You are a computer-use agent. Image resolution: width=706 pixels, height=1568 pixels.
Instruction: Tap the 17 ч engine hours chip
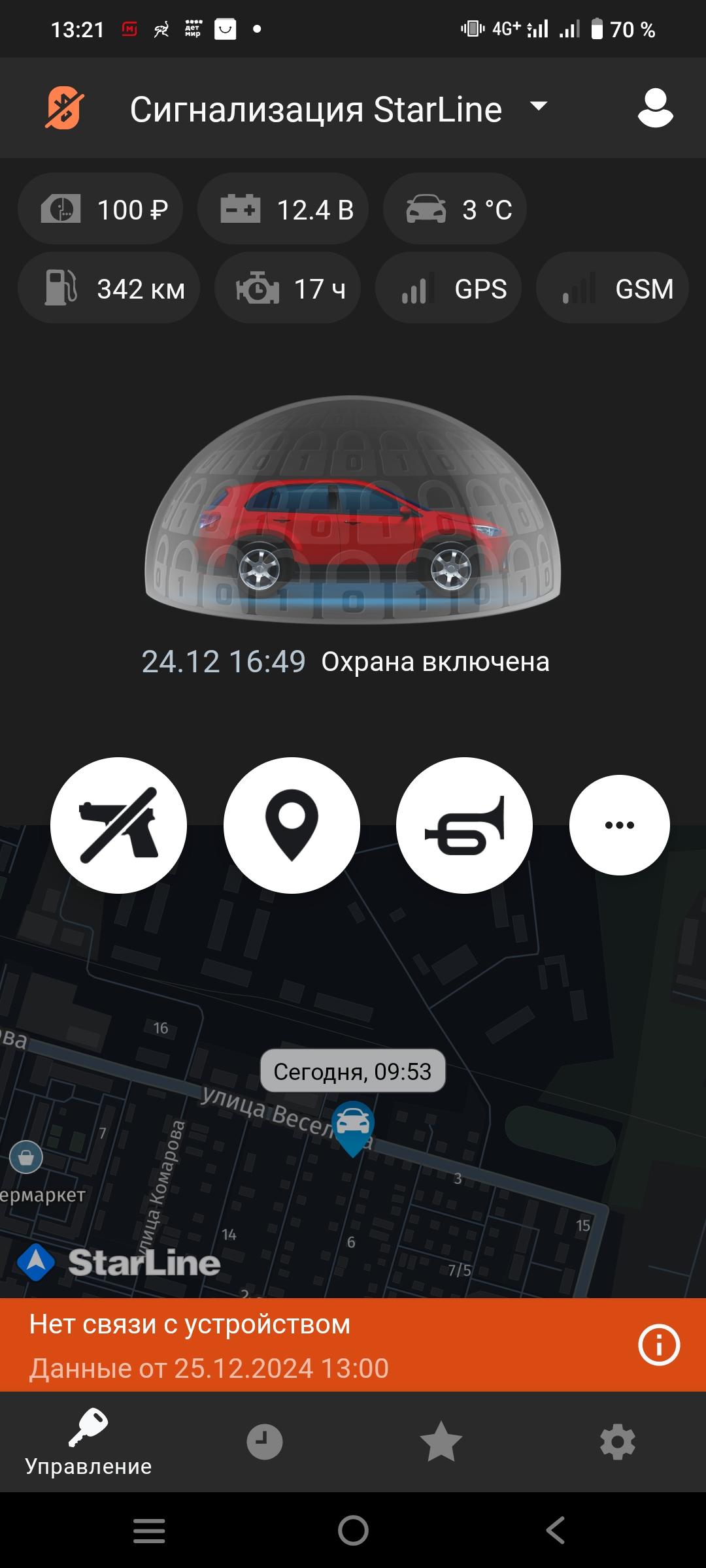(288, 288)
